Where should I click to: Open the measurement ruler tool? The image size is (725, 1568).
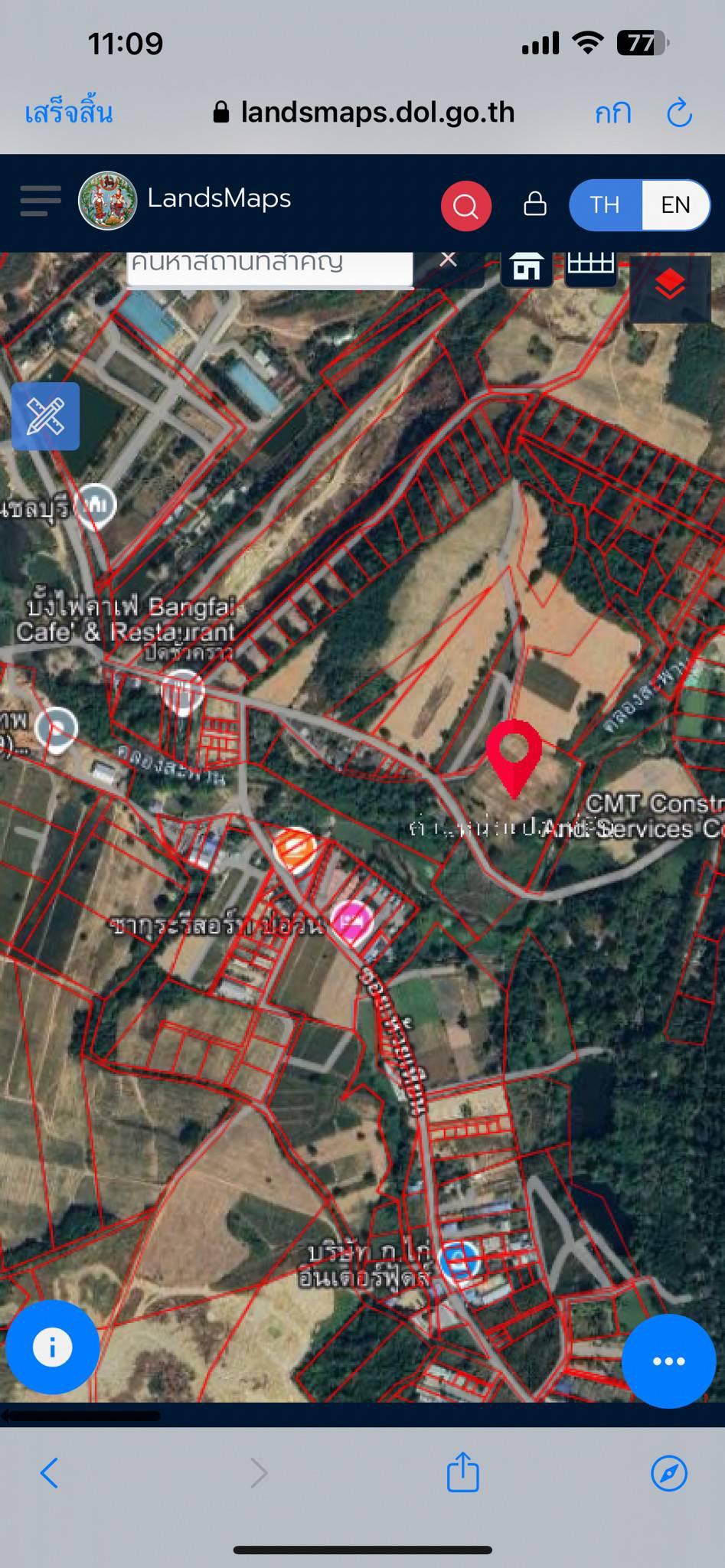[45, 416]
